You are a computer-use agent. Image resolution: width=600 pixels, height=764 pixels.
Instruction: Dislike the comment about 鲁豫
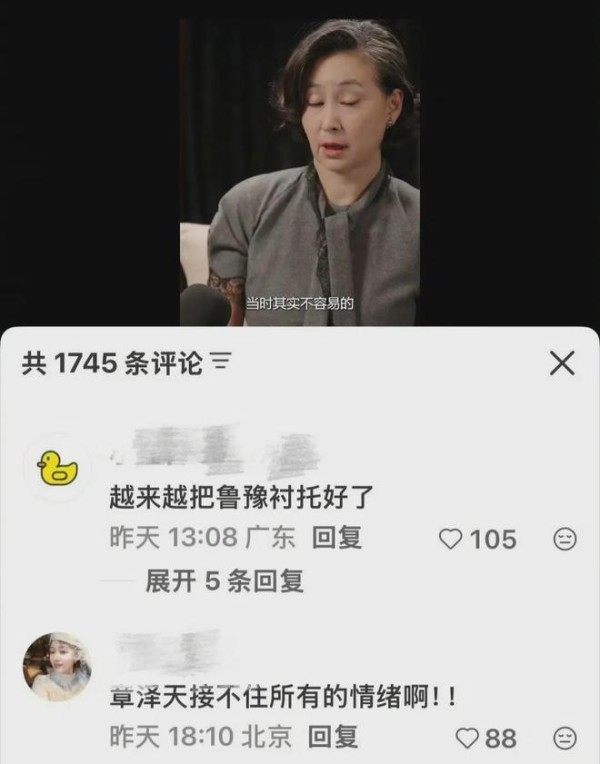[565, 539]
